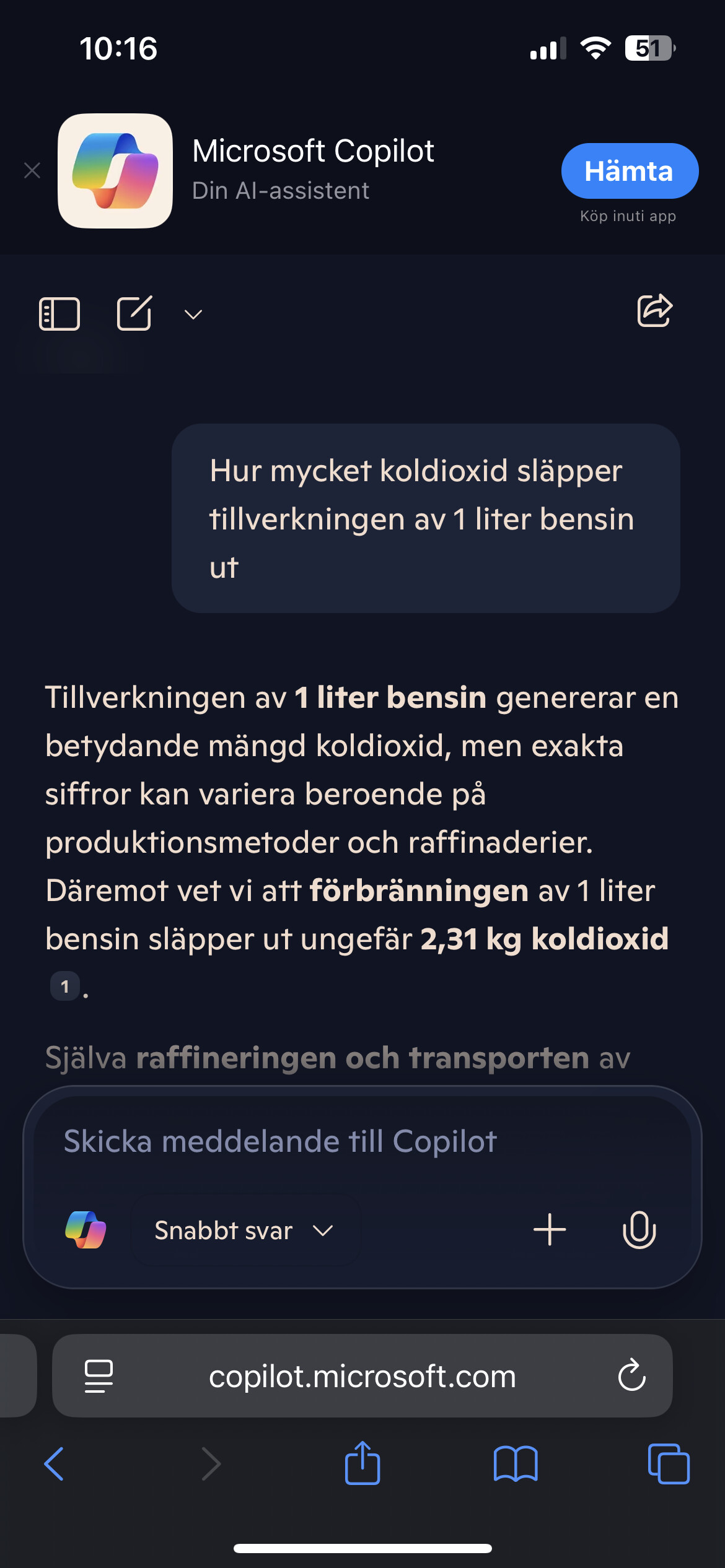The image size is (725, 1568).
Task: Focus the Skicka meddelande till Copilot field
Action: (x=362, y=1141)
